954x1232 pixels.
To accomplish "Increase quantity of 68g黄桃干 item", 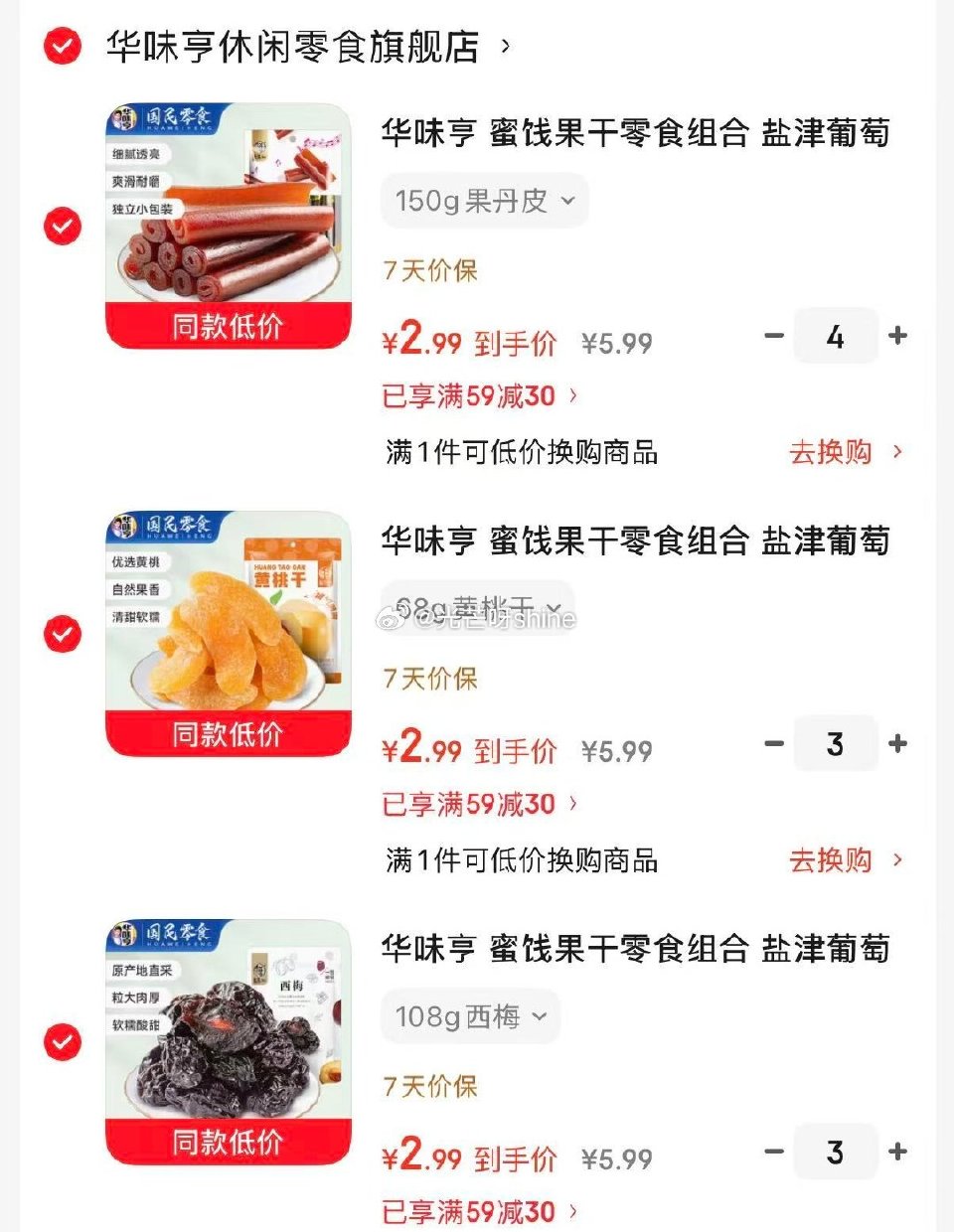I will point(897,743).
